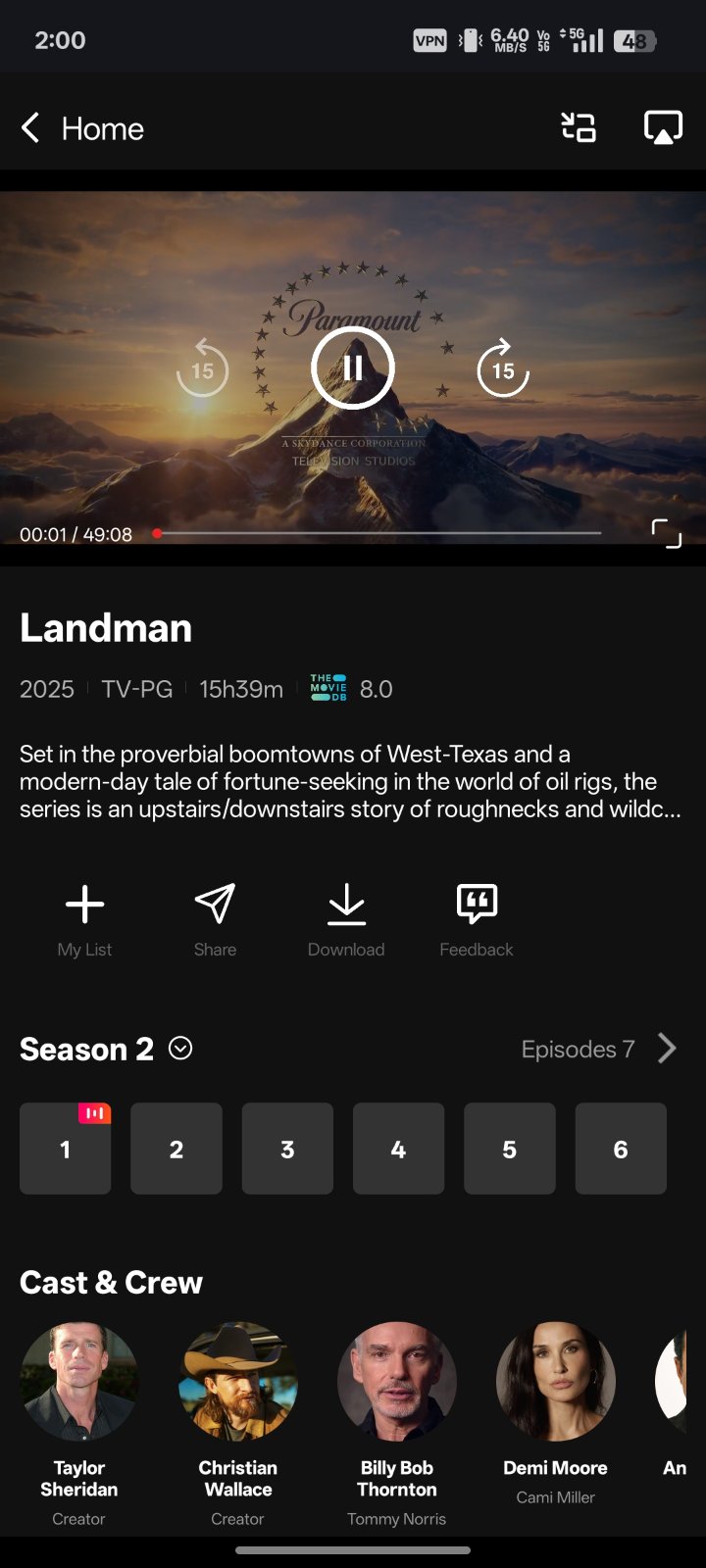Open the Episodes 7 list

point(598,1049)
